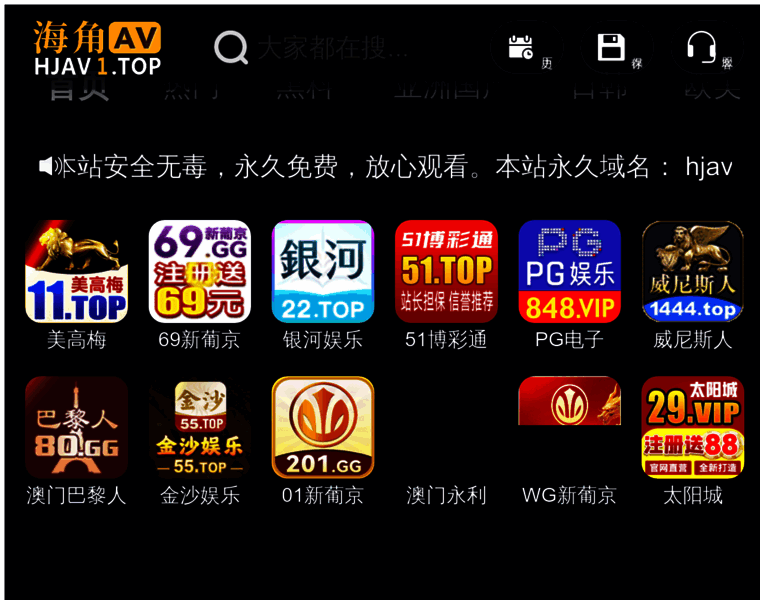Open the 69新葡京 tile
The image size is (760, 600).
click(199, 272)
